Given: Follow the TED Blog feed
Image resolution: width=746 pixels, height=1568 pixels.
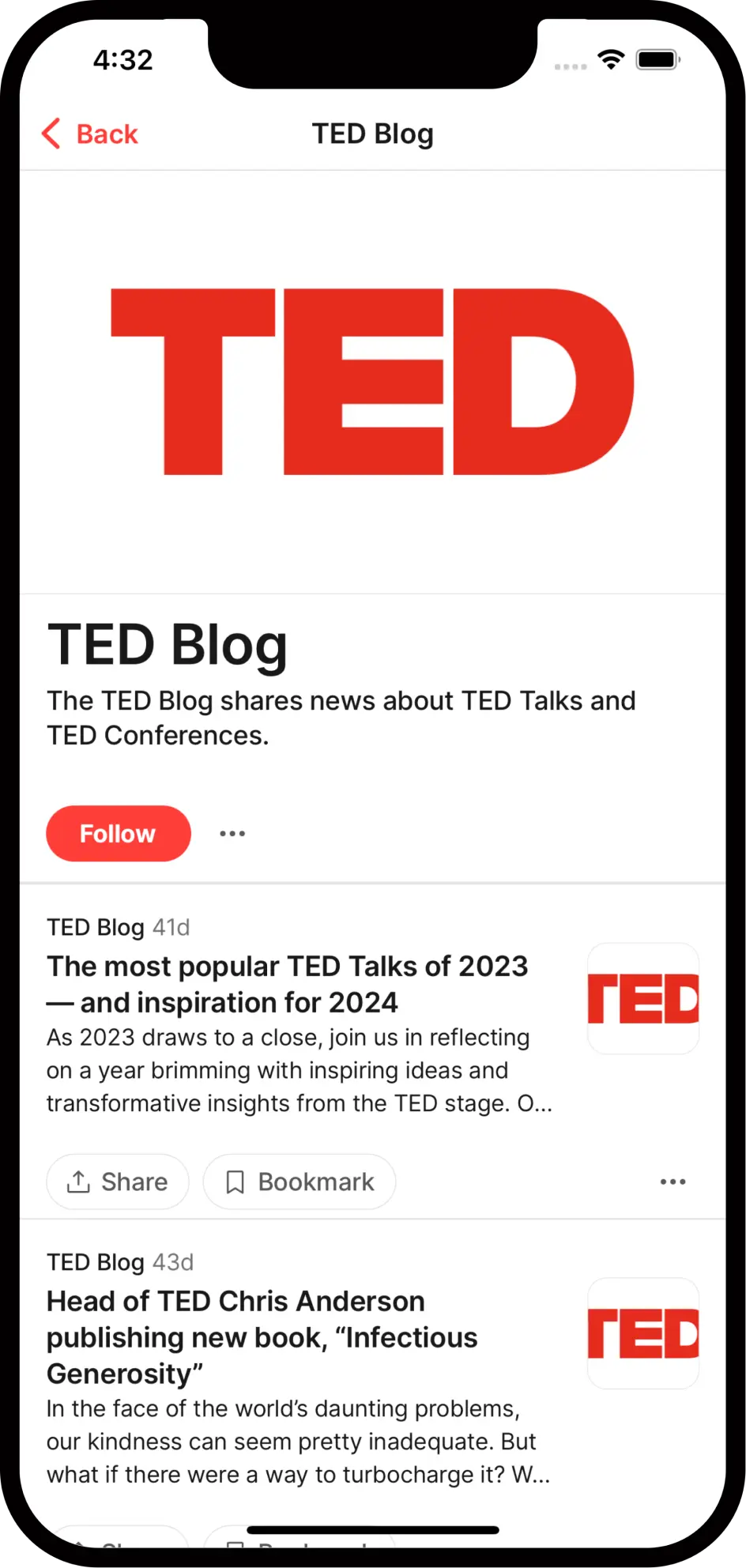Looking at the screenshot, I should point(119,833).
